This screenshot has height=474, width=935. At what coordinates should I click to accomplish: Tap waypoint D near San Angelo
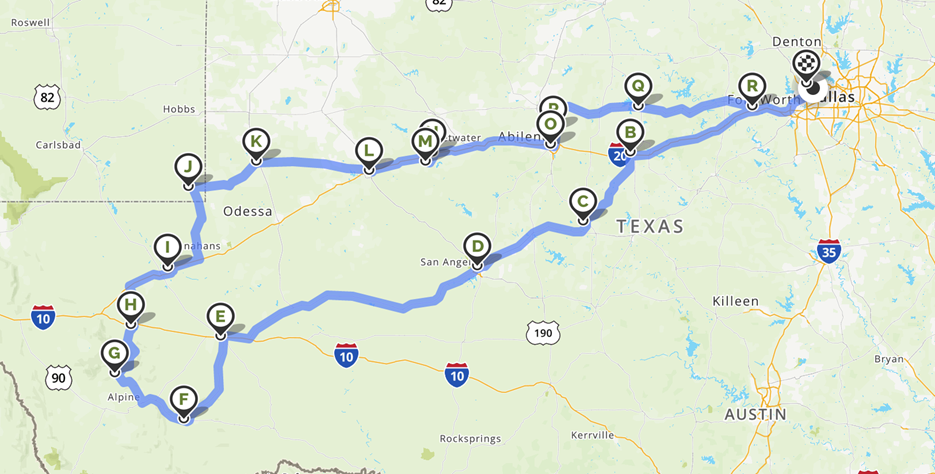pyautogui.click(x=477, y=246)
